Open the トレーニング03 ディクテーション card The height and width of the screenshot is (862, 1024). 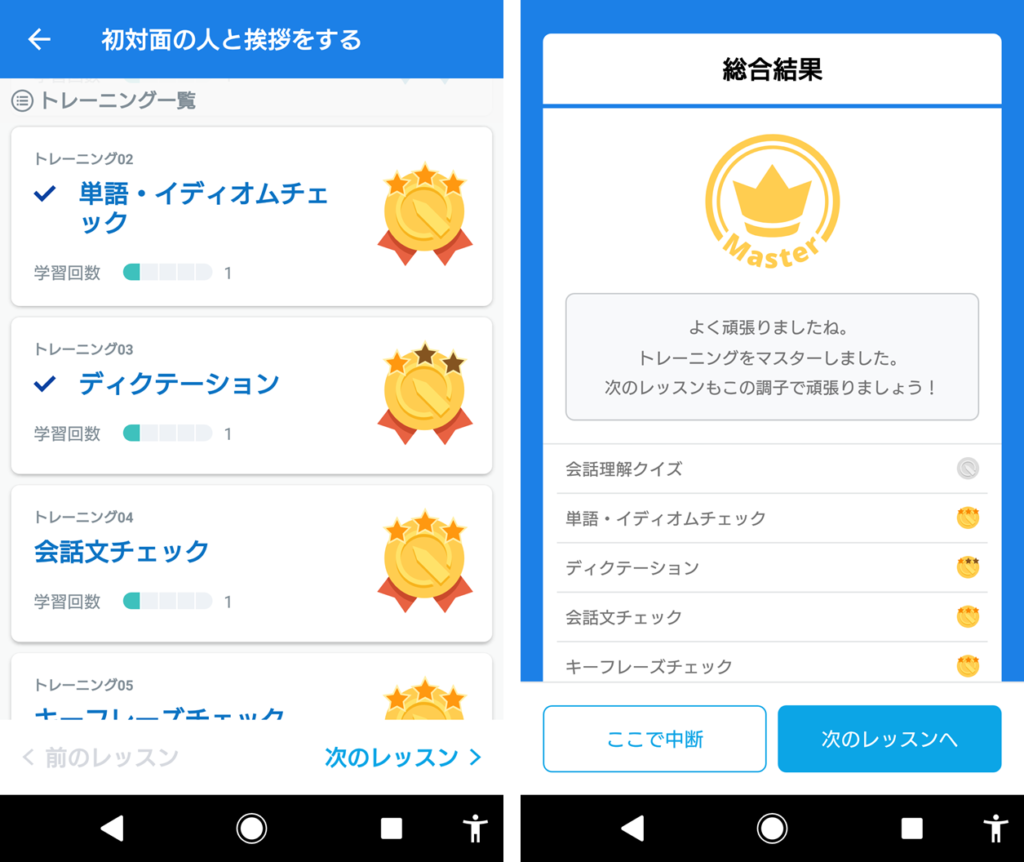250,395
